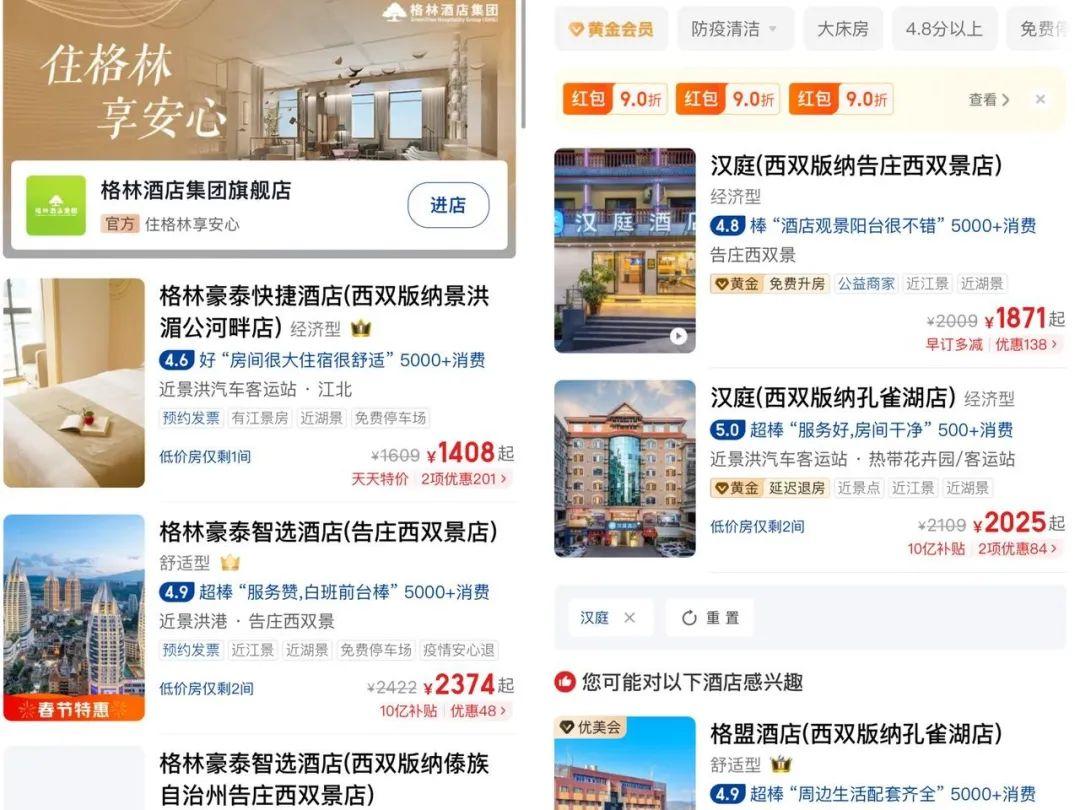Play the video on 汉庭告庄西双景店 photo

point(679,336)
